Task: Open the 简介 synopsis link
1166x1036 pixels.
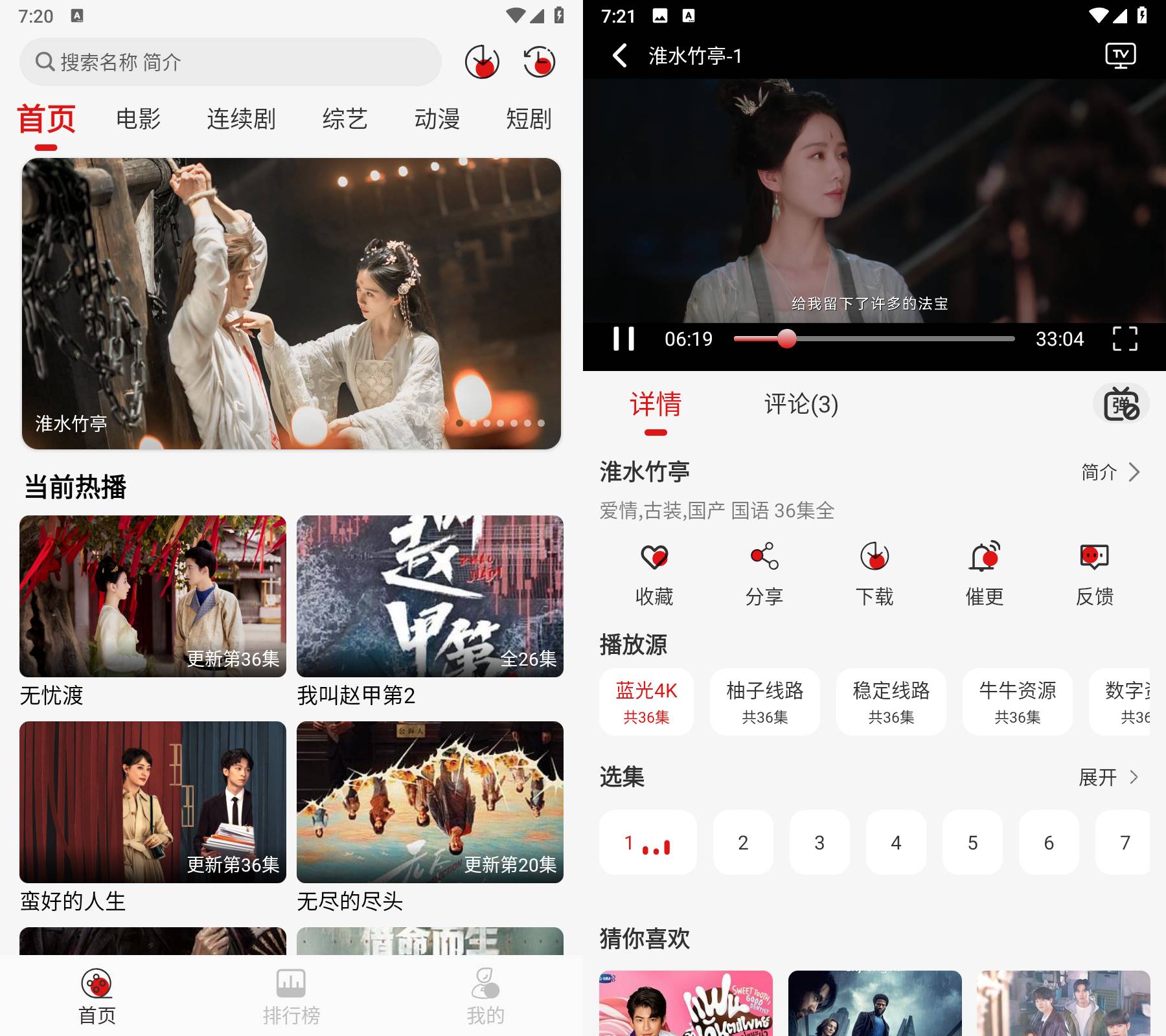Action: [1110, 472]
